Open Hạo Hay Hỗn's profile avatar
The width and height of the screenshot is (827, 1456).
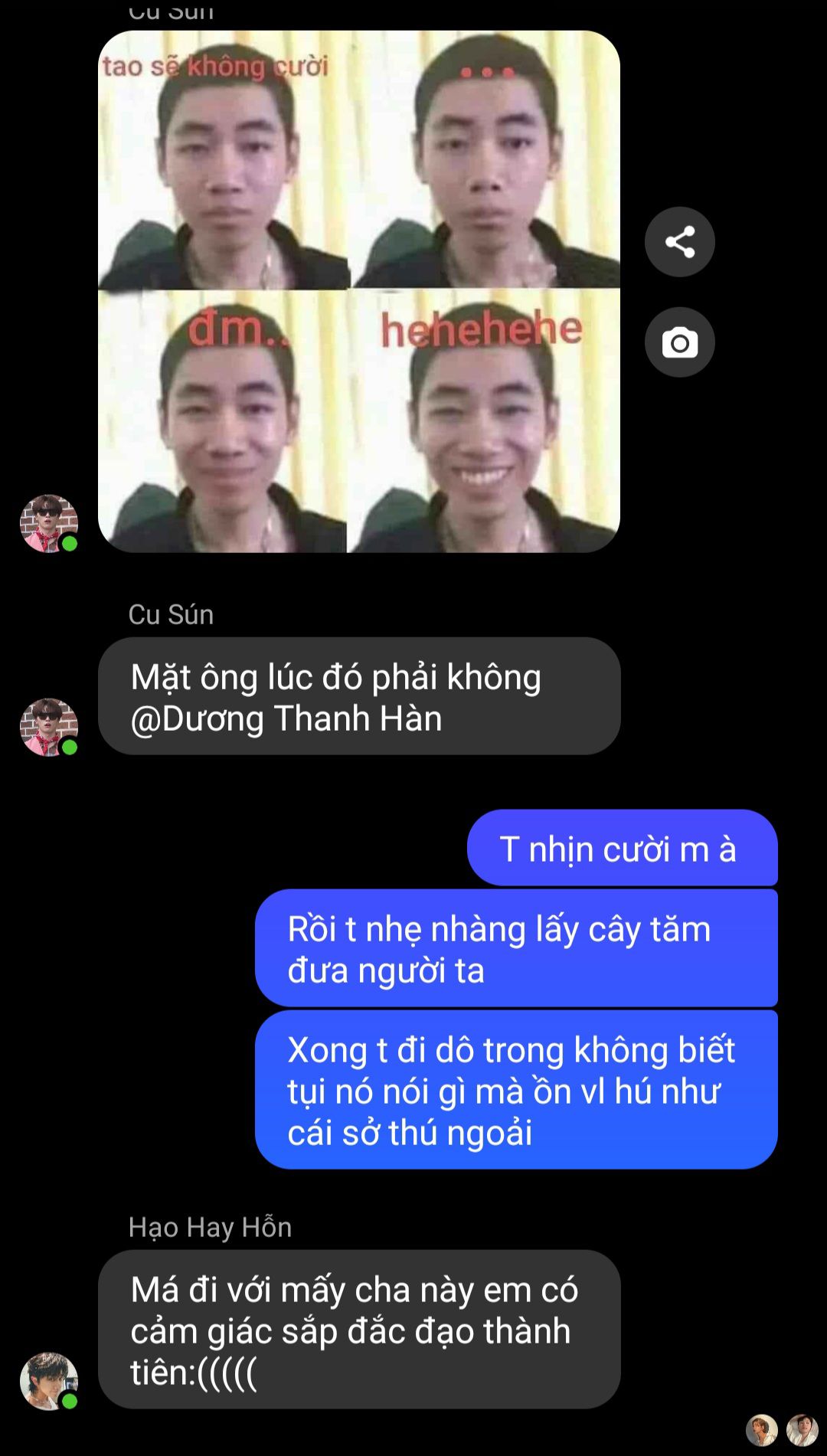(x=48, y=1380)
